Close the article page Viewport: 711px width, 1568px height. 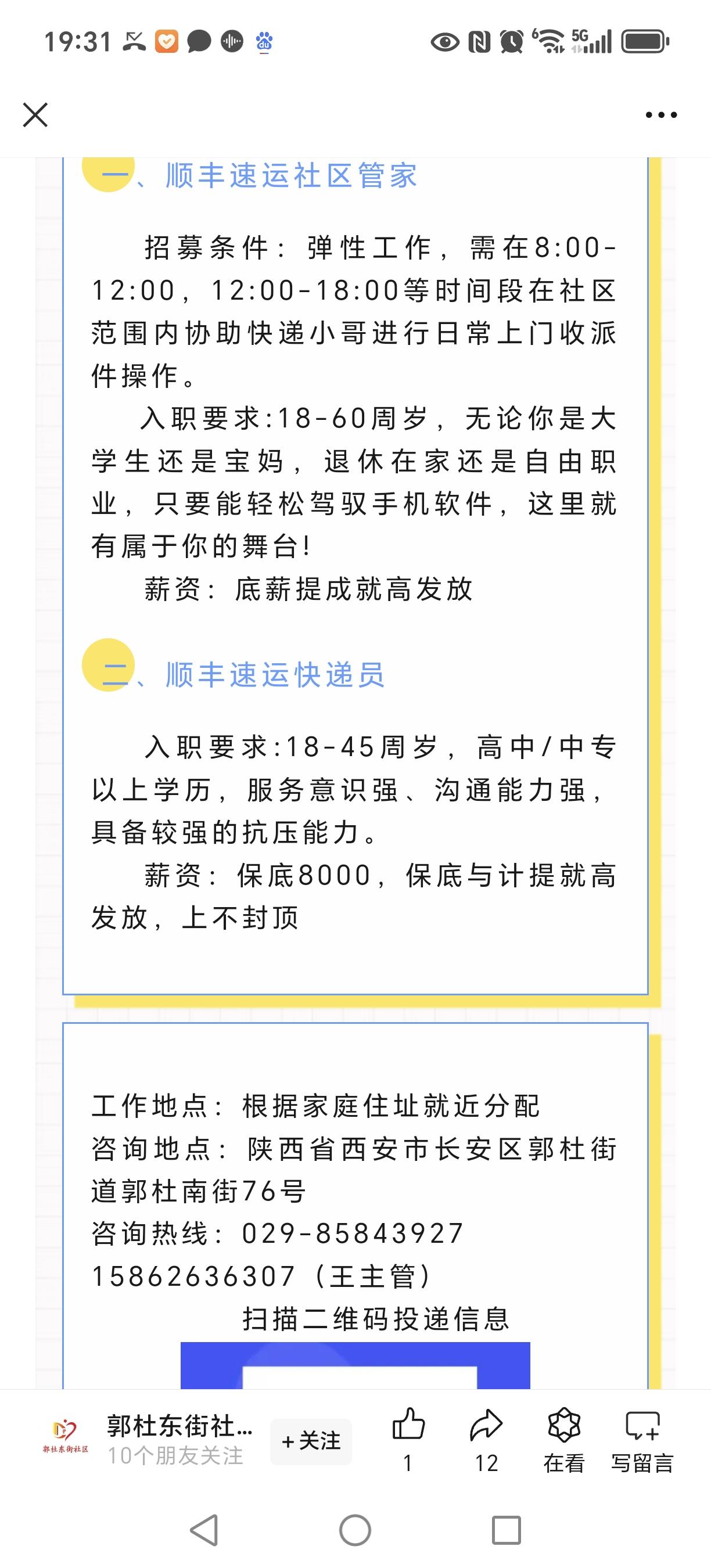click(x=35, y=114)
